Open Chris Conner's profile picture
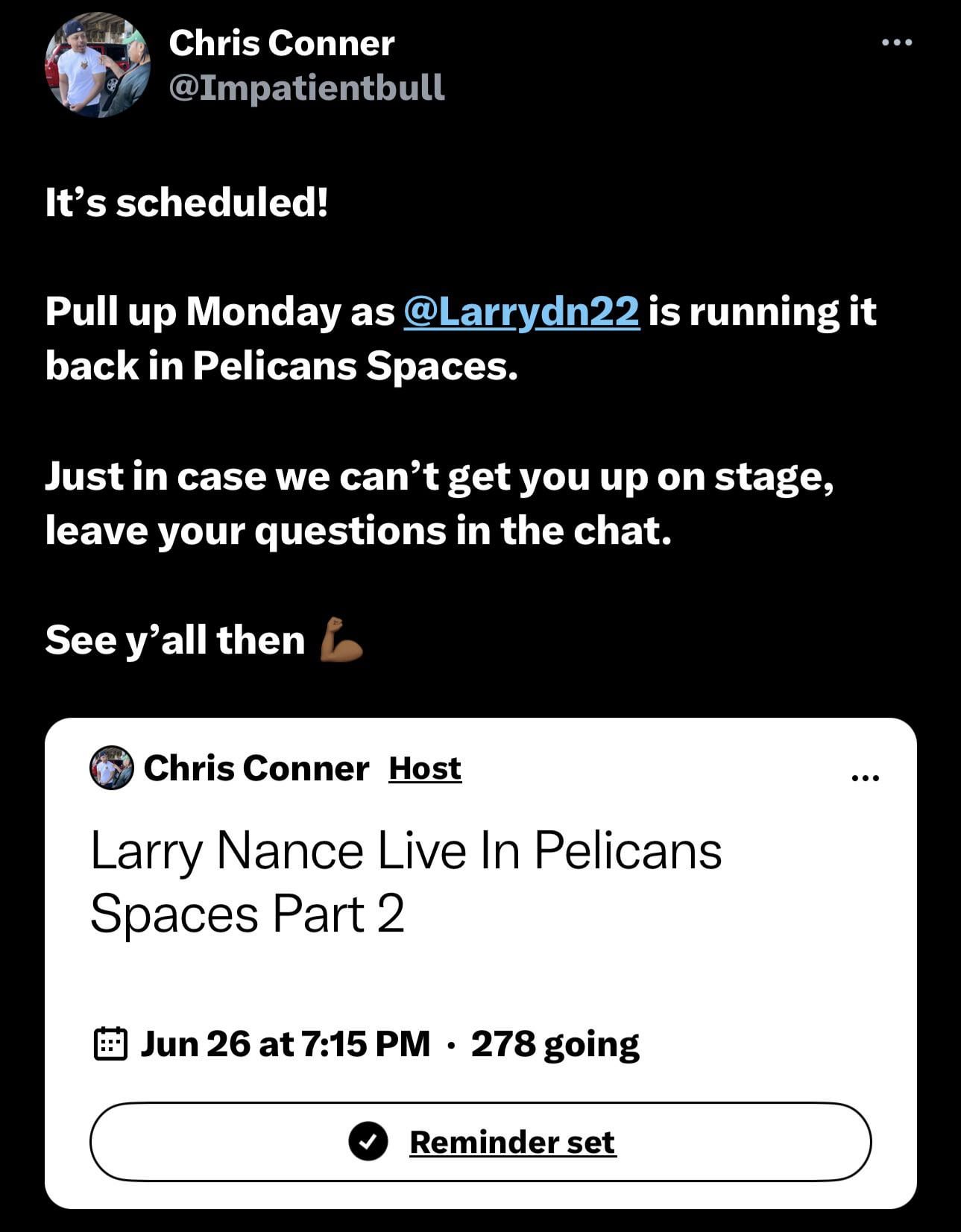Viewport: 961px width, 1232px height. pyautogui.click(x=98, y=66)
